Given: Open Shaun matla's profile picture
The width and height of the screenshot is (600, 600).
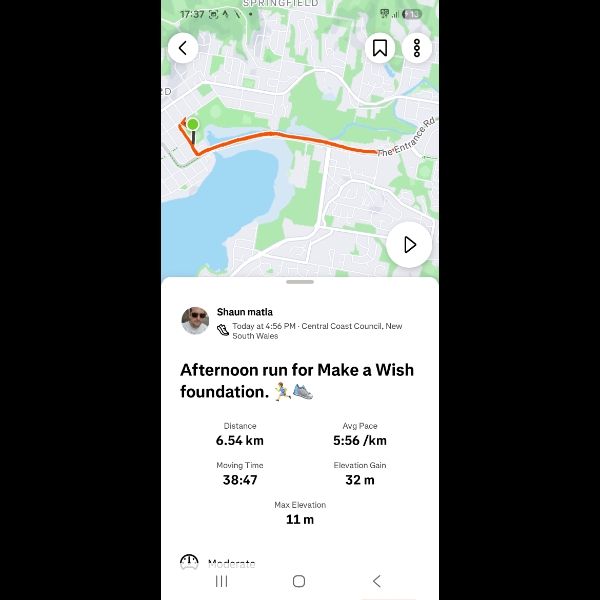Looking at the screenshot, I should 195,321.
